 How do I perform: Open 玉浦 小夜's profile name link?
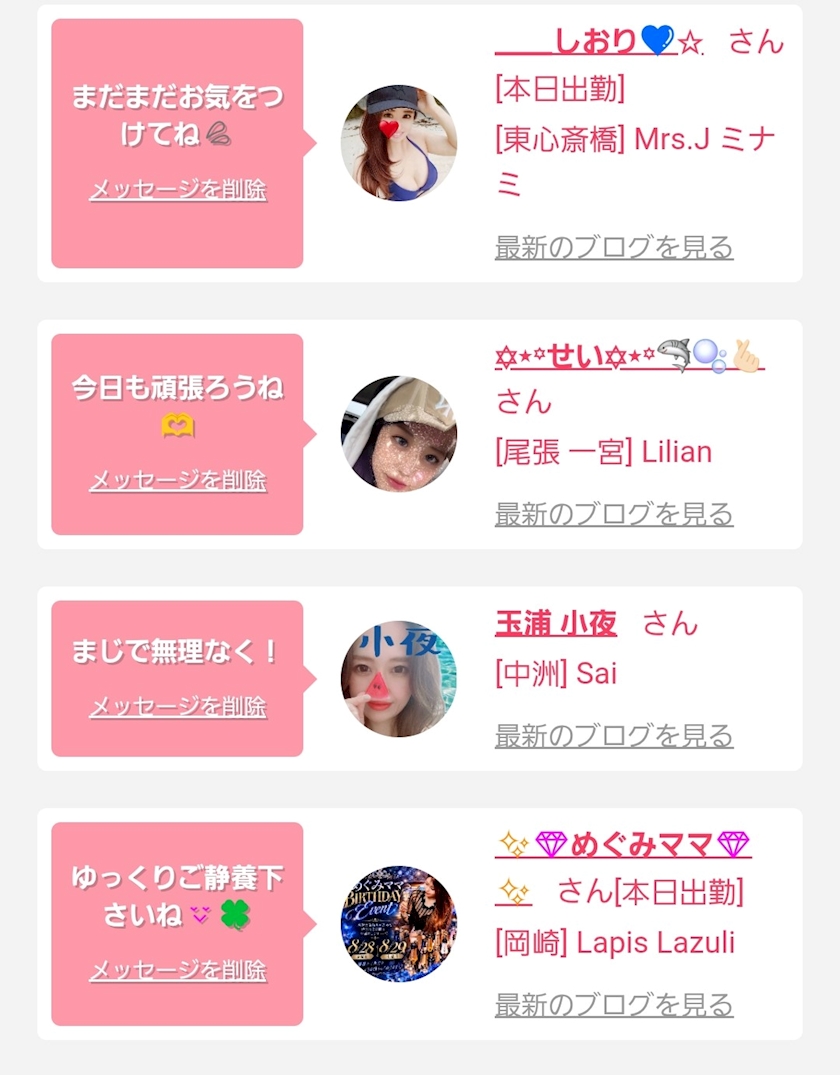point(555,623)
